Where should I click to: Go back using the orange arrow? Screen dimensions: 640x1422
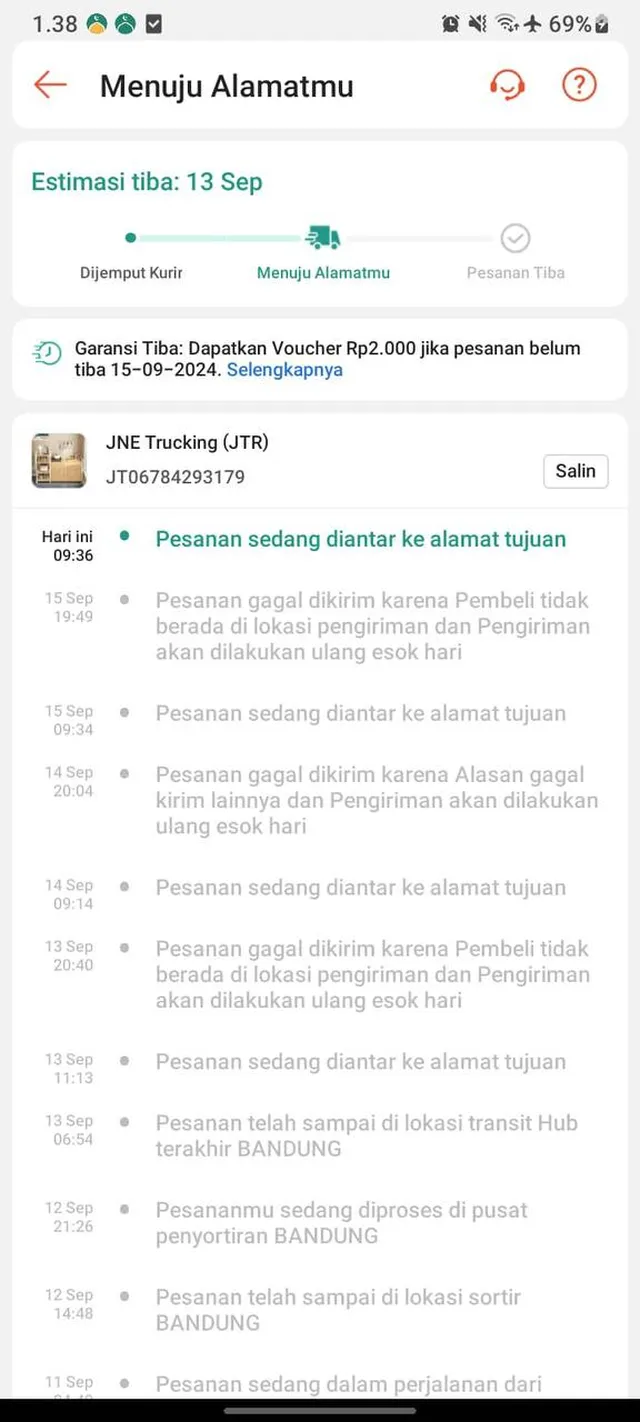pyautogui.click(x=49, y=85)
